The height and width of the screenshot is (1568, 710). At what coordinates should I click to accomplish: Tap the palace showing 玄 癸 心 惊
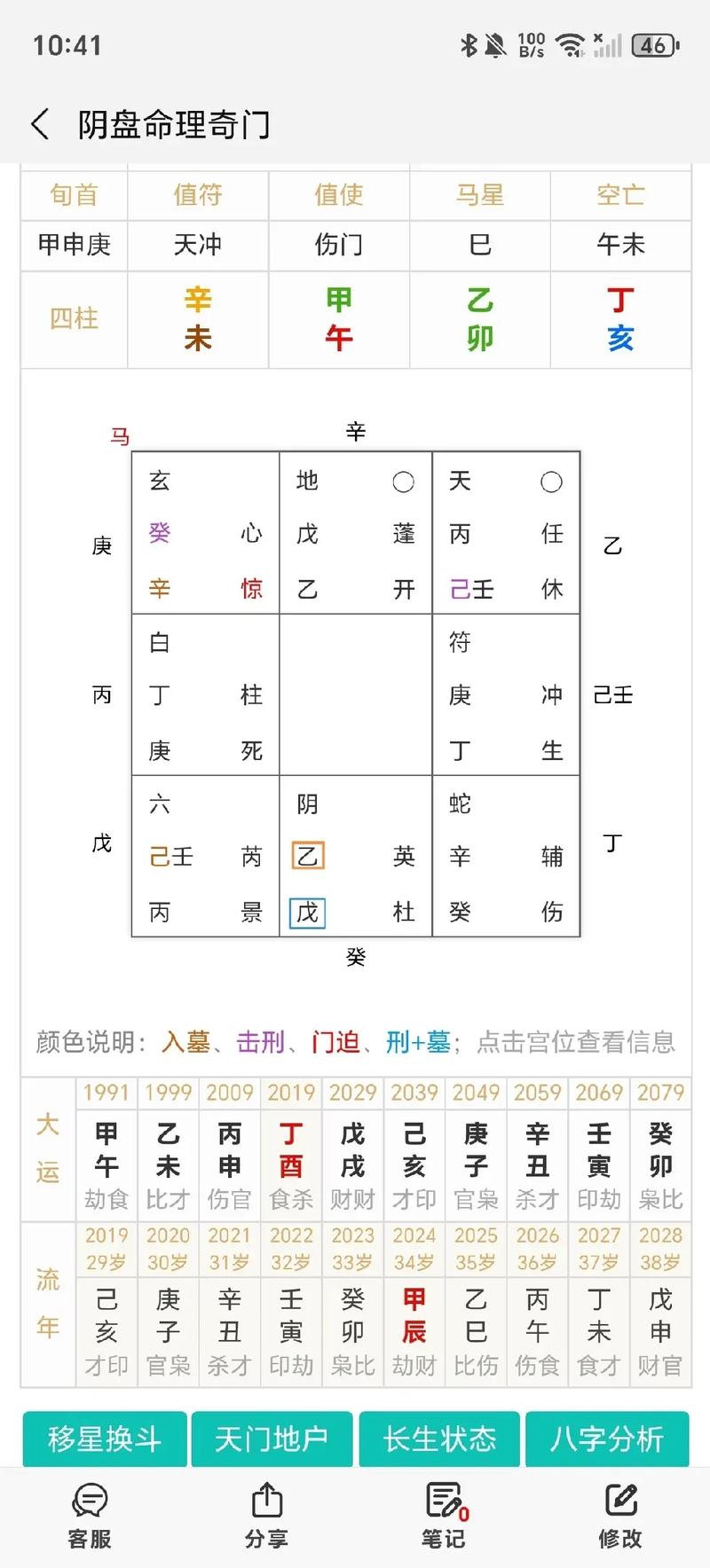(x=206, y=533)
